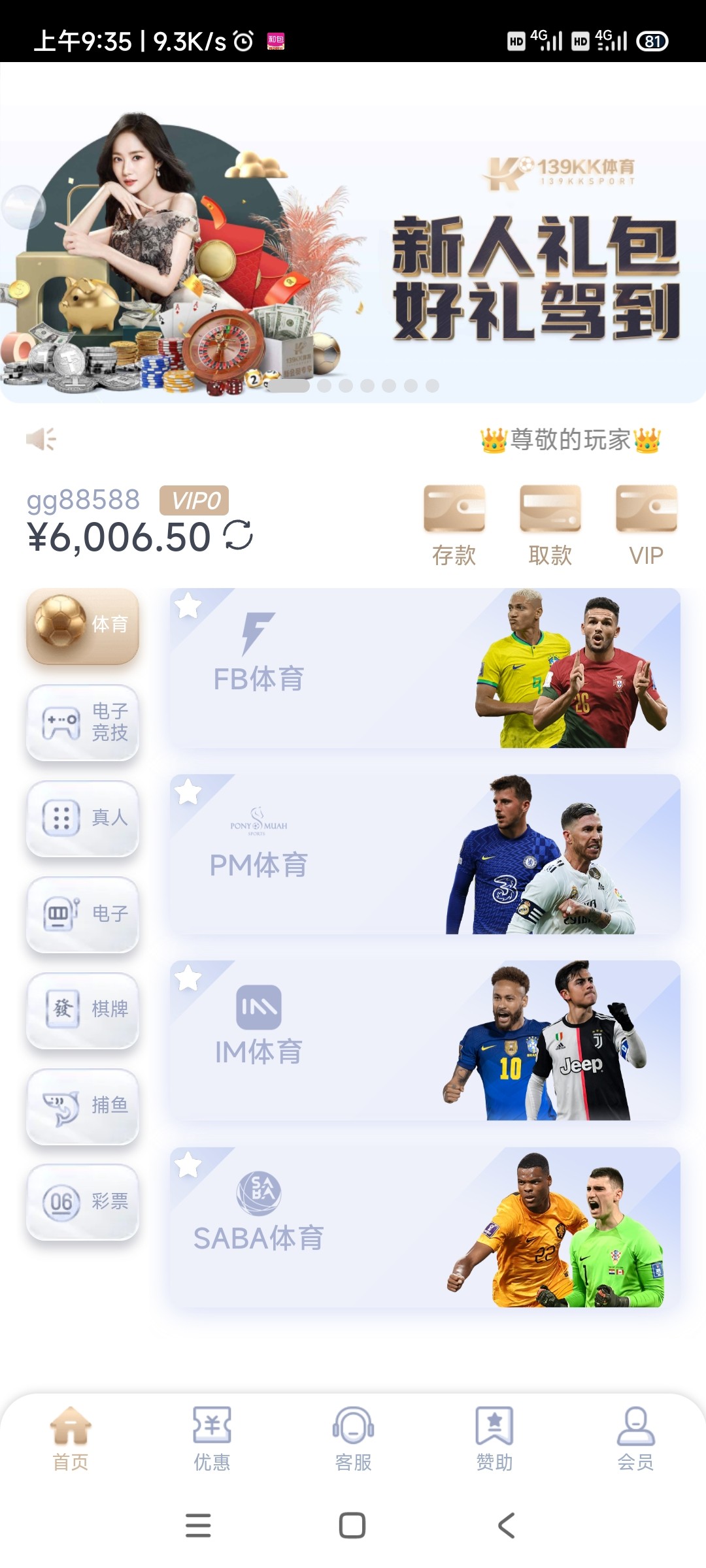This screenshot has width=706, height=1568.
Task: Select the 电子 category
Action: coord(82,914)
